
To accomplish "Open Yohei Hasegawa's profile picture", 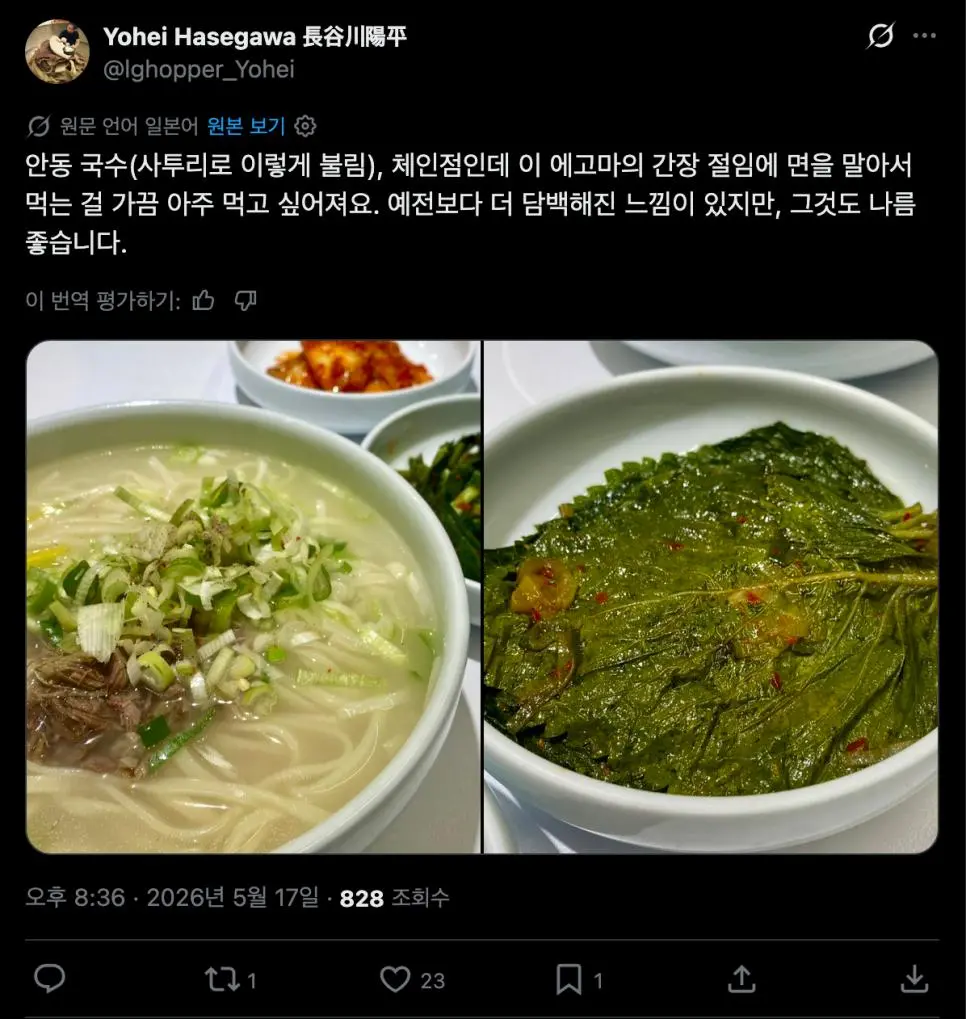I will click(x=57, y=51).
